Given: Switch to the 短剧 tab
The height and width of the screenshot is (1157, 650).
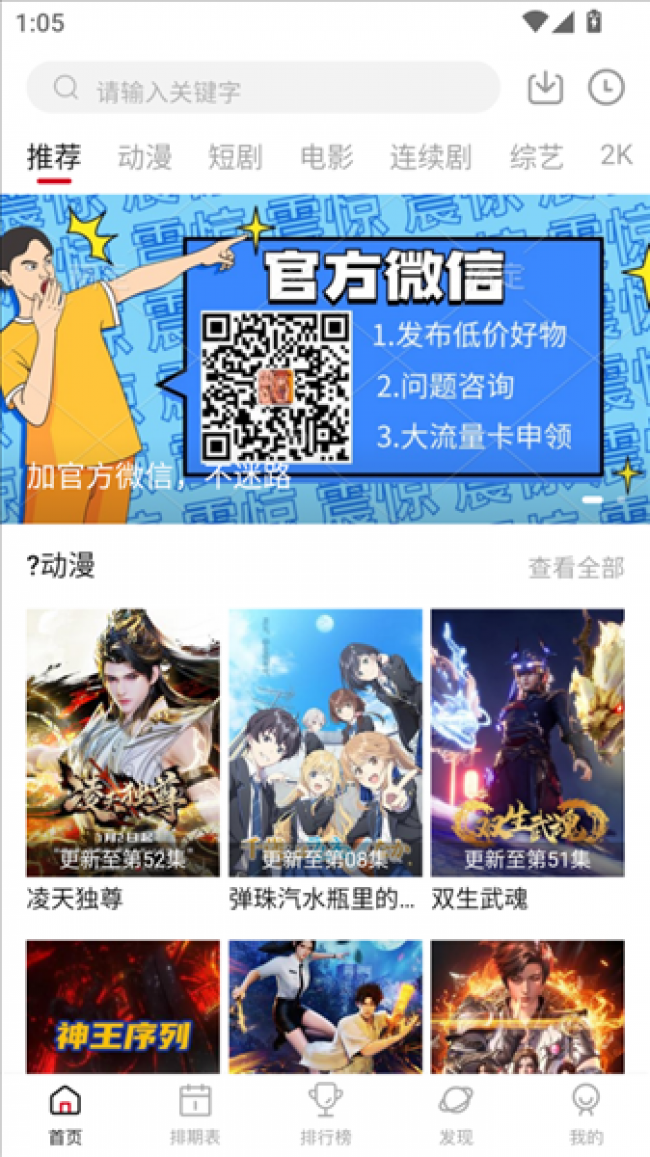Looking at the screenshot, I should pos(235,156).
